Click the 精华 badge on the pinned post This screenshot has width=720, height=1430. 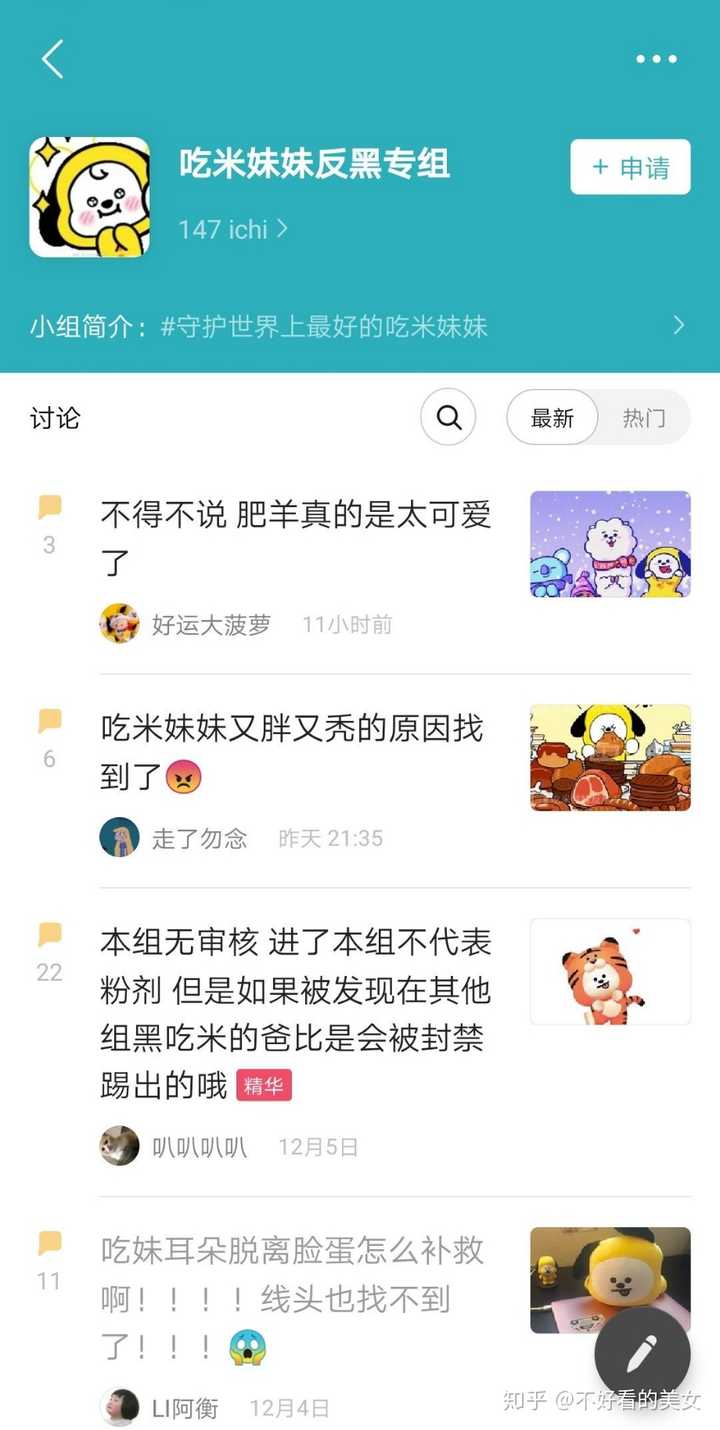click(x=263, y=1086)
